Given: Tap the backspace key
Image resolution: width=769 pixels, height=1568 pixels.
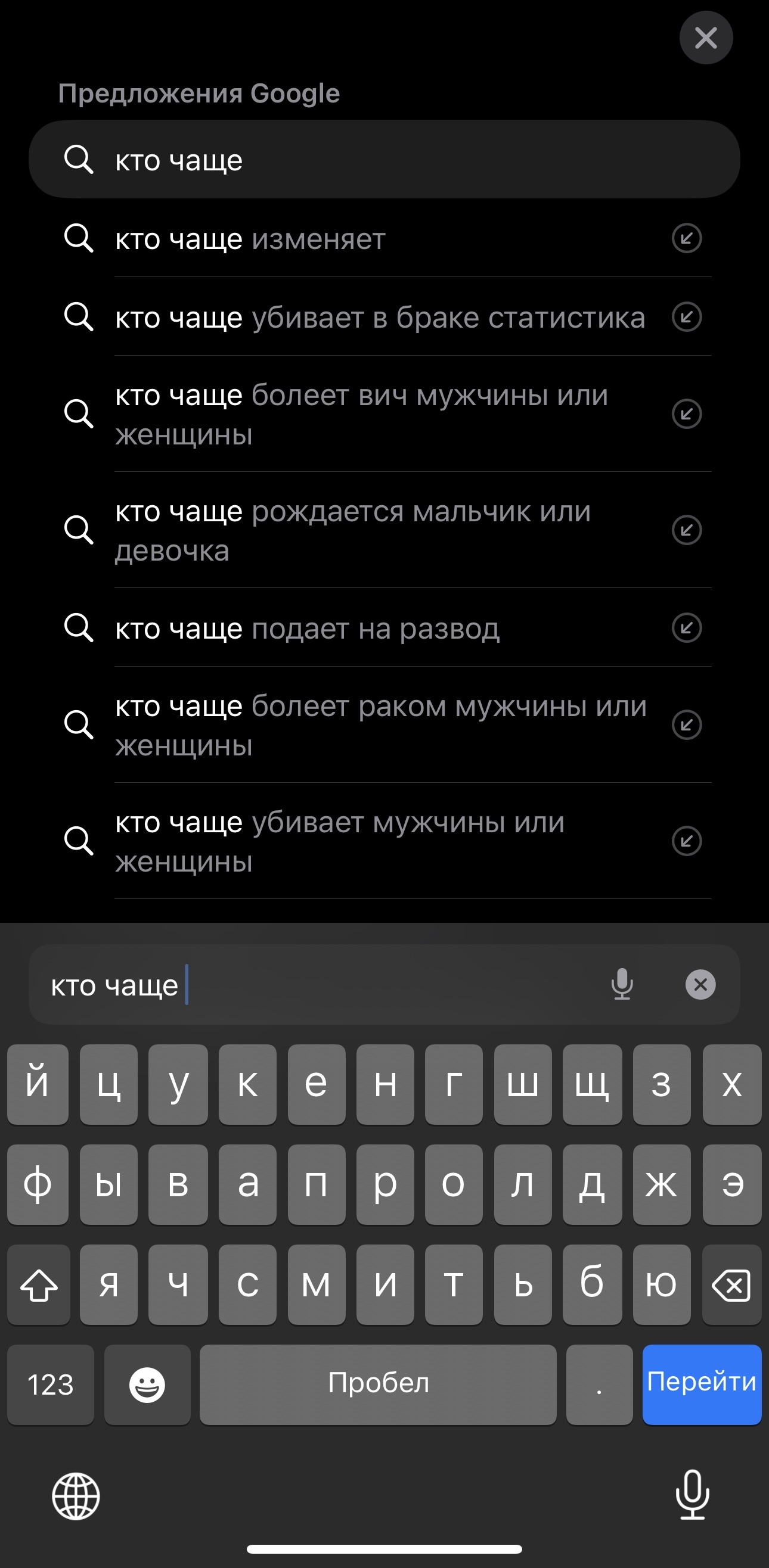Looking at the screenshot, I should click(x=731, y=1285).
